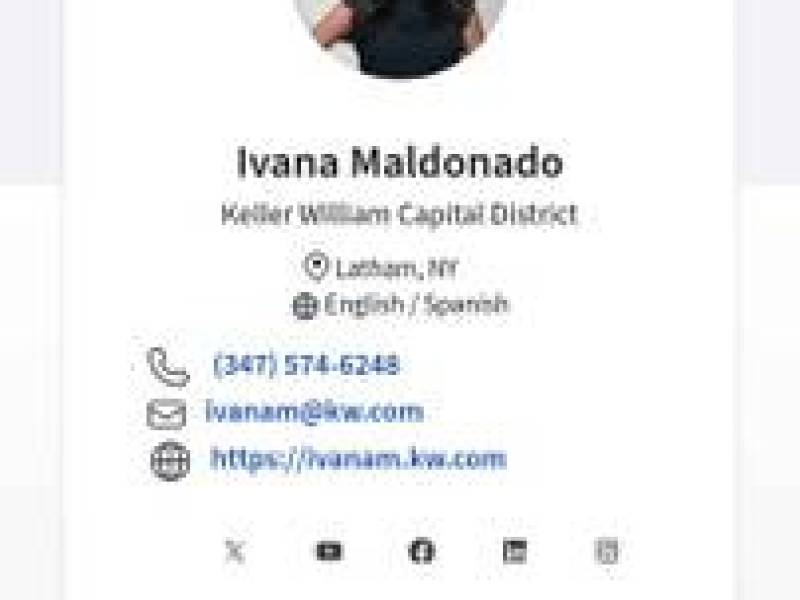Open the https://ivanam.kw.com website link
This screenshot has width=800, height=600.
tap(358, 459)
